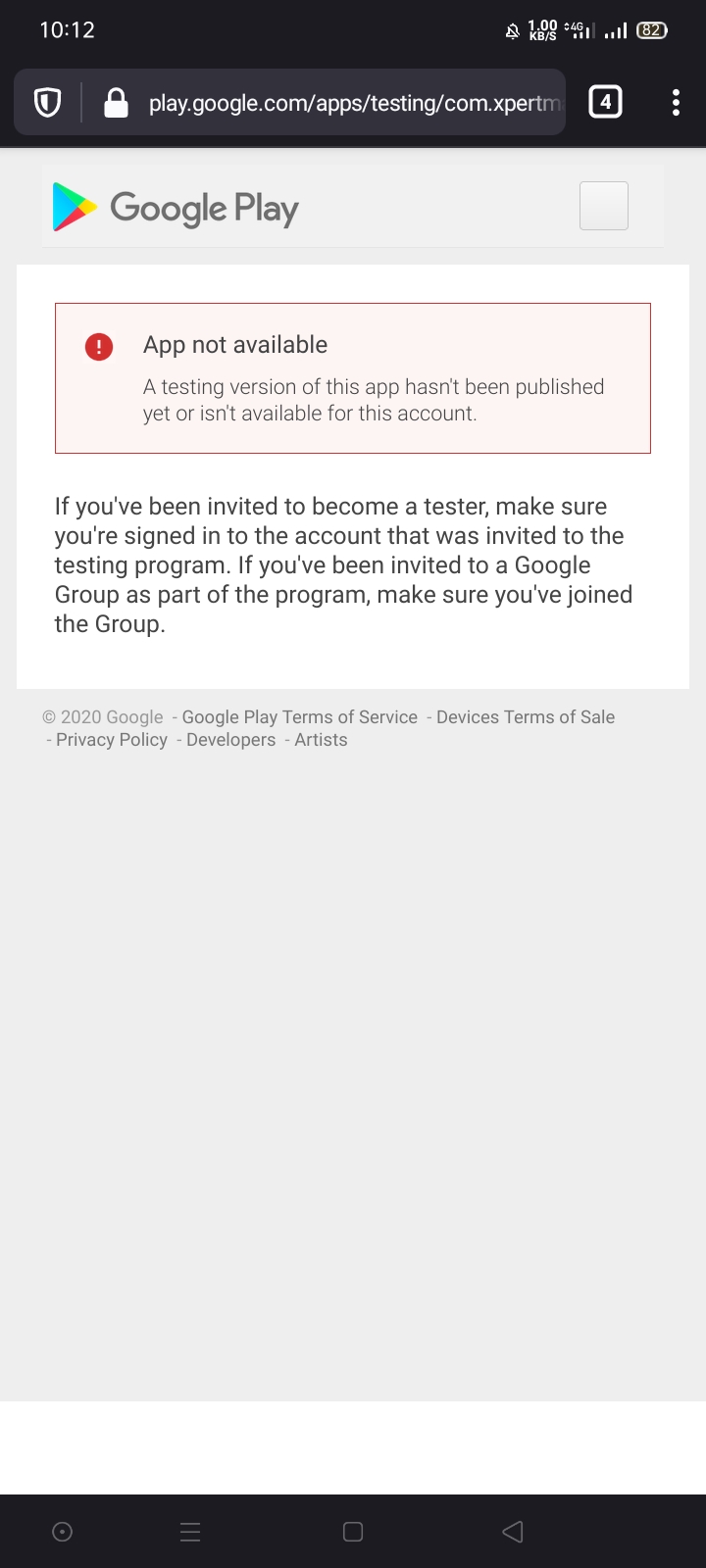This screenshot has width=706, height=1568.
Task: Open the Developers link
Action: point(231,740)
